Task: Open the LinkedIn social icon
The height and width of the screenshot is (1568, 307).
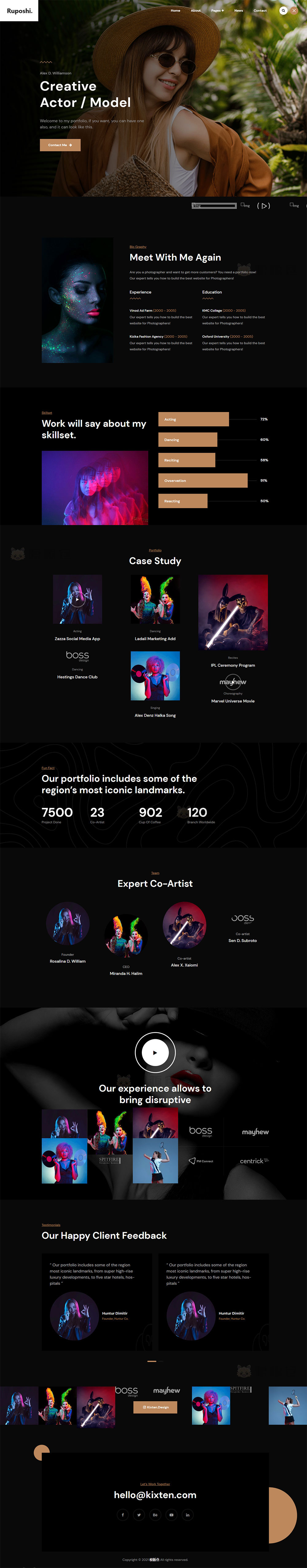Action: [x=188, y=1514]
